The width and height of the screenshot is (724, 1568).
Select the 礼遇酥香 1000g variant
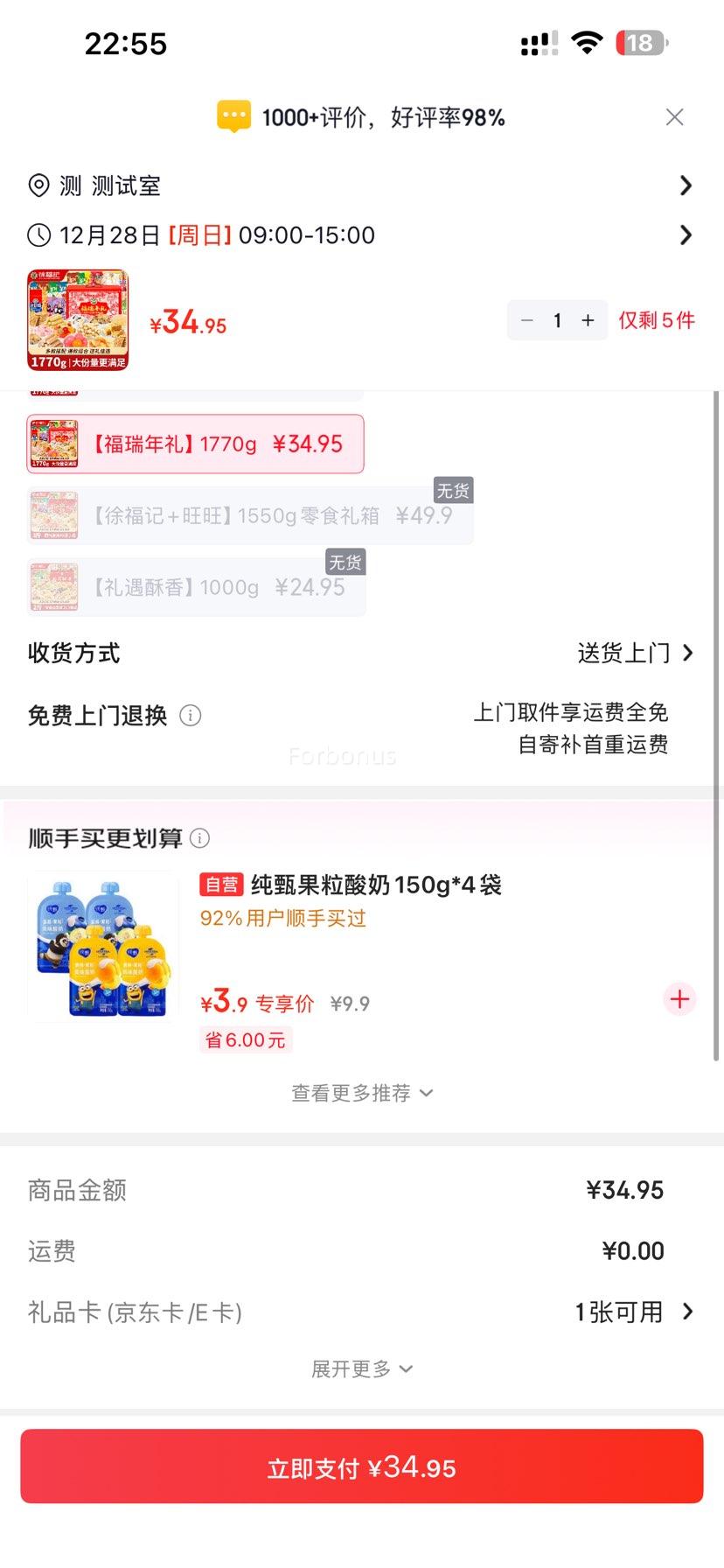[x=195, y=586]
